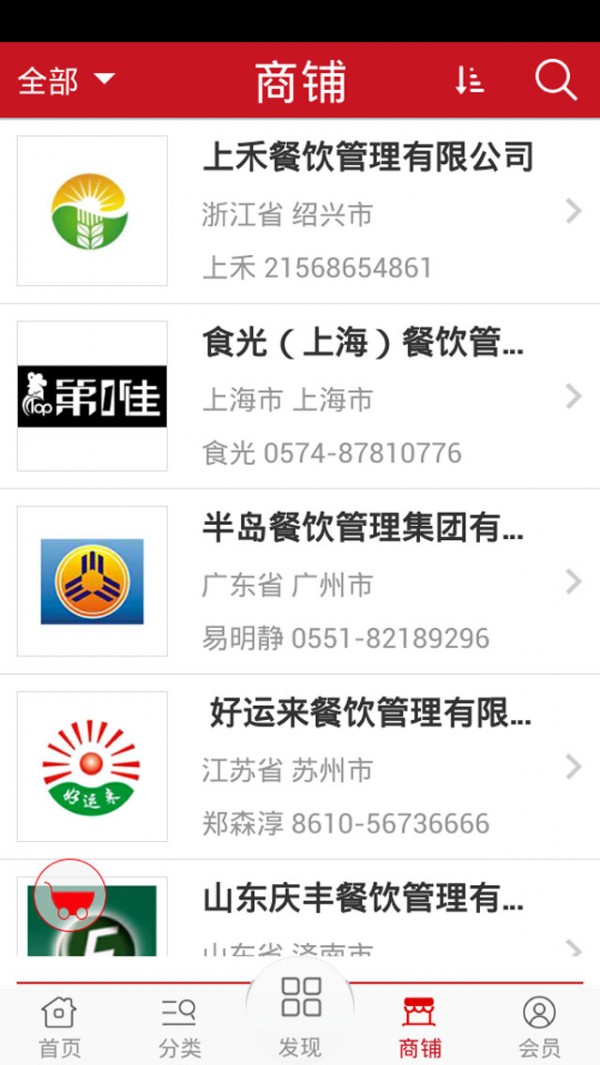Open the 全部 filter dropdown
This screenshot has width=600, height=1065.
click(66, 81)
